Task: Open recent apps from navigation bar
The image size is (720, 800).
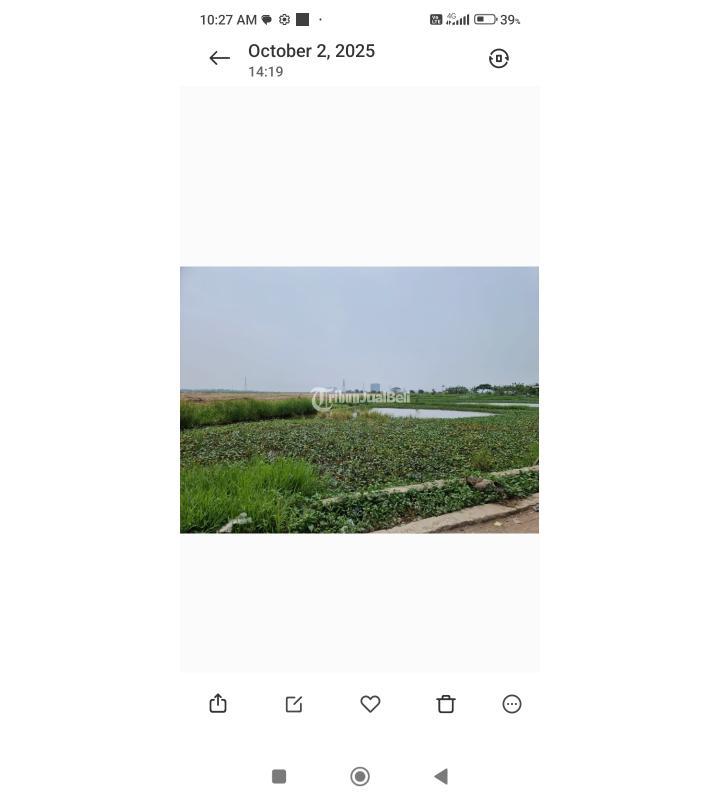Action: pyautogui.click(x=279, y=776)
